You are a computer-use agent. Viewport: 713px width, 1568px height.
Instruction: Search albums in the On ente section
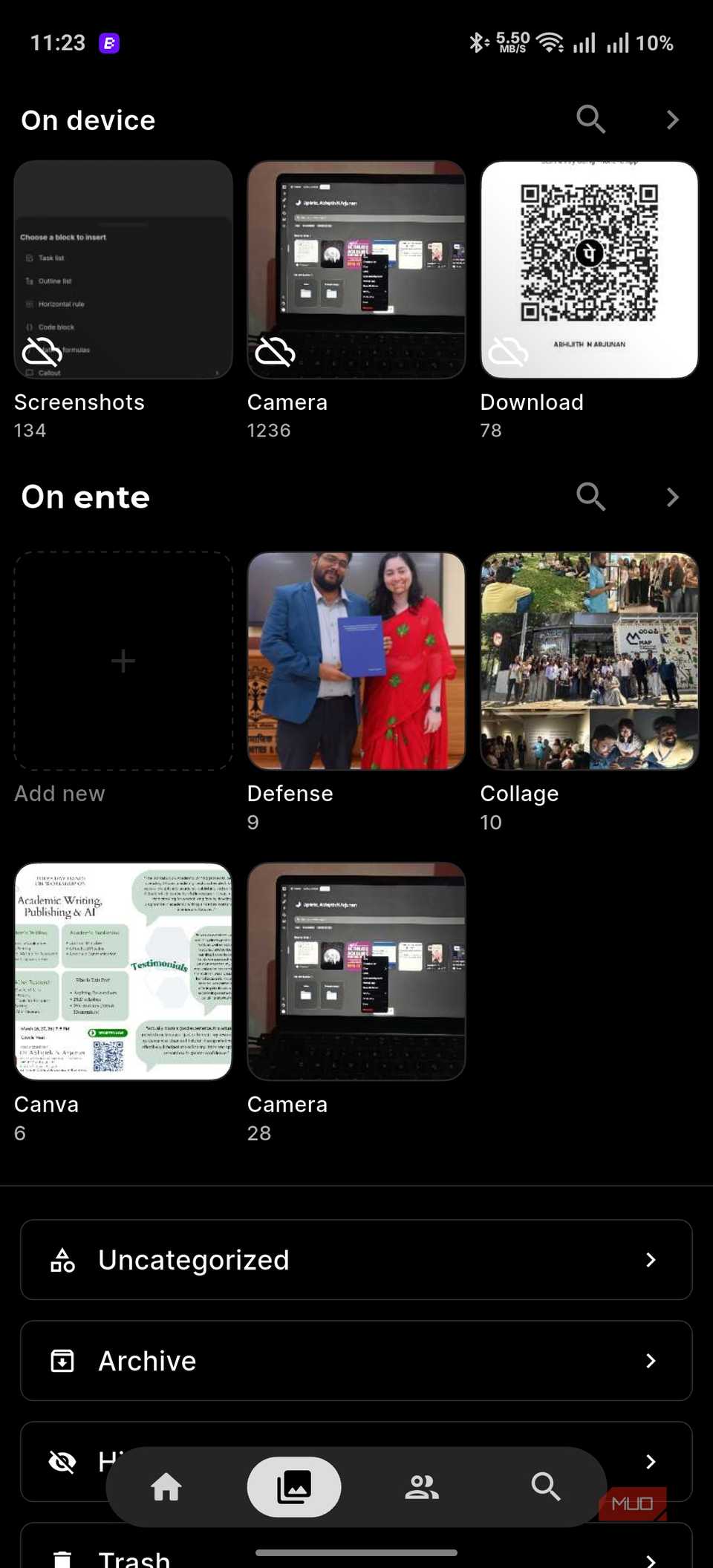[590, 497]
